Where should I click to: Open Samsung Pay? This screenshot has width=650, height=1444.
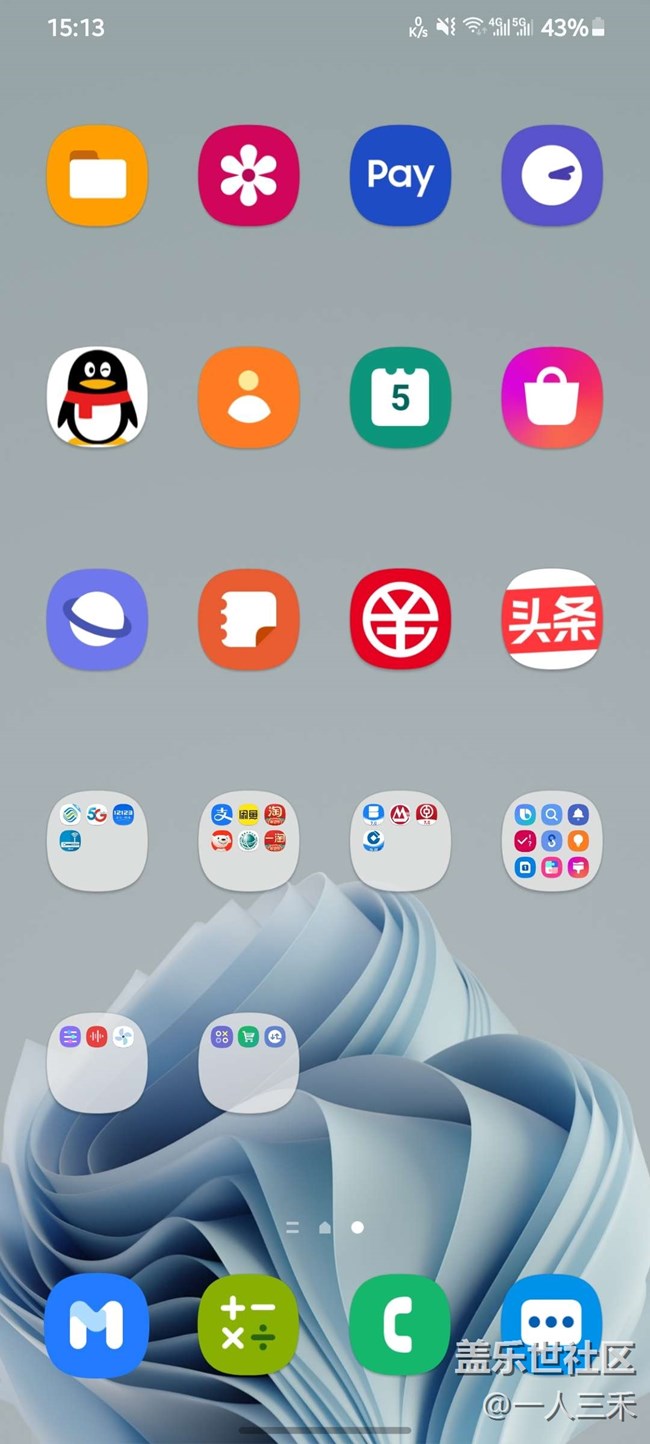click(400, 176)
